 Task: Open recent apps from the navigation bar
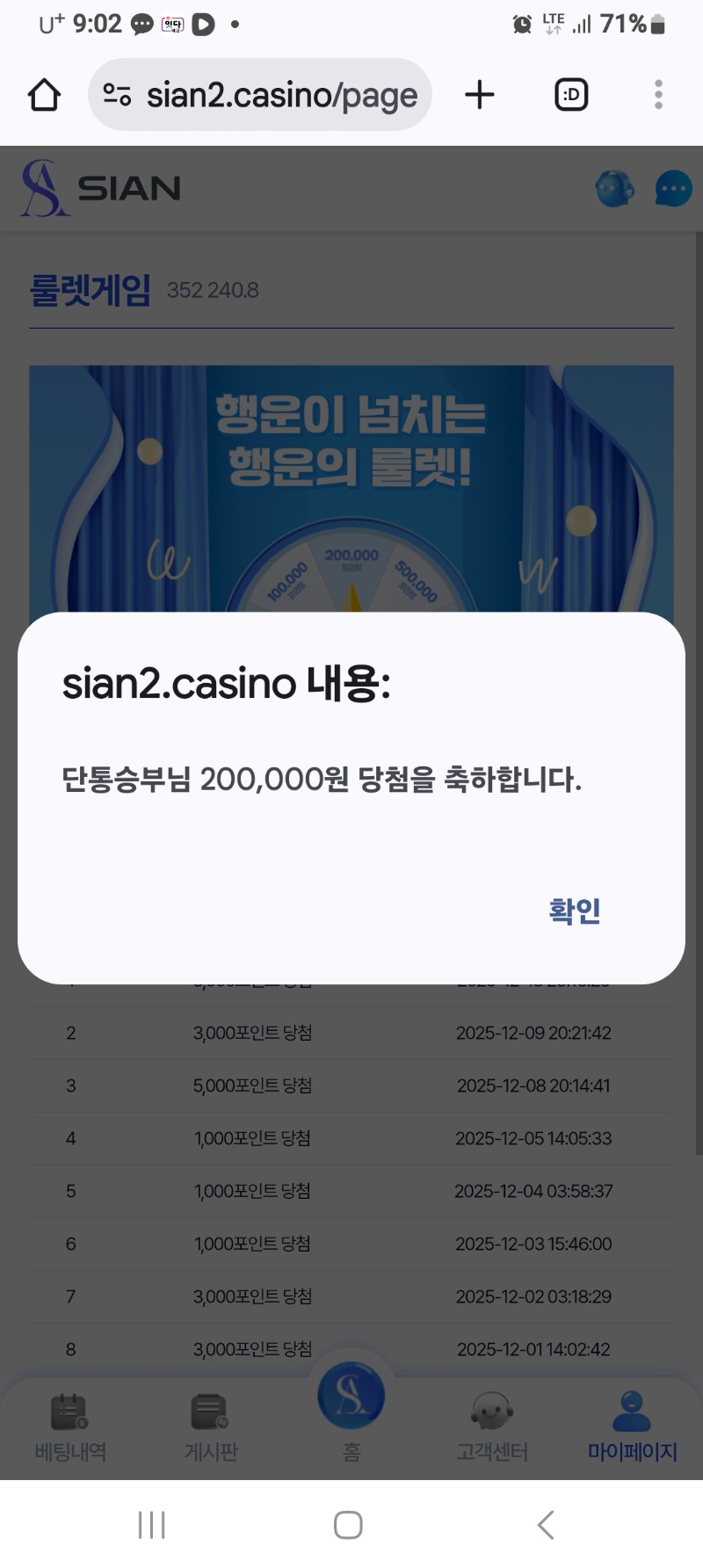(x=152, y=1525)
